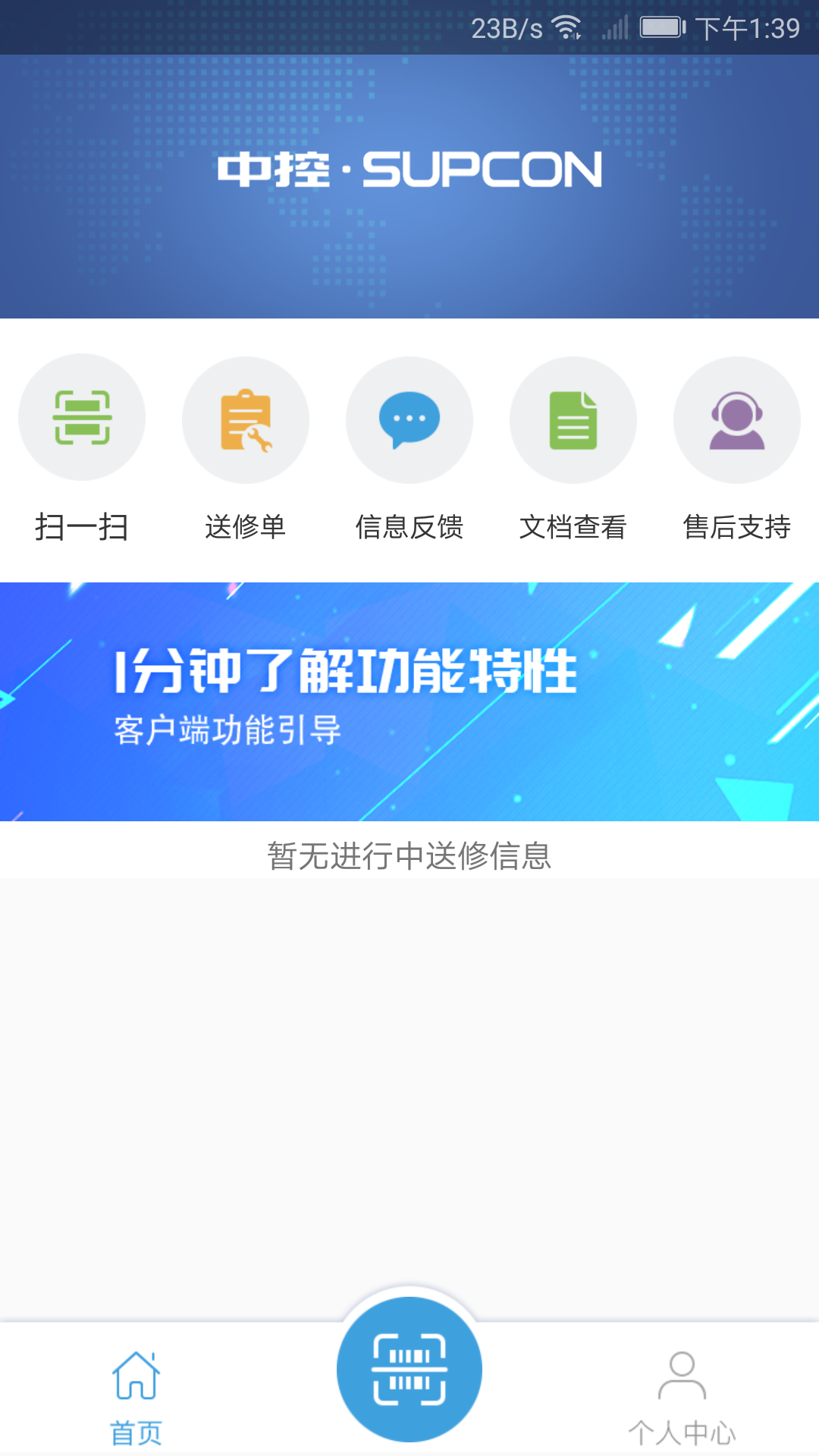
Task: Switch to the 个人中心 tab
Action: (682, 1395)
